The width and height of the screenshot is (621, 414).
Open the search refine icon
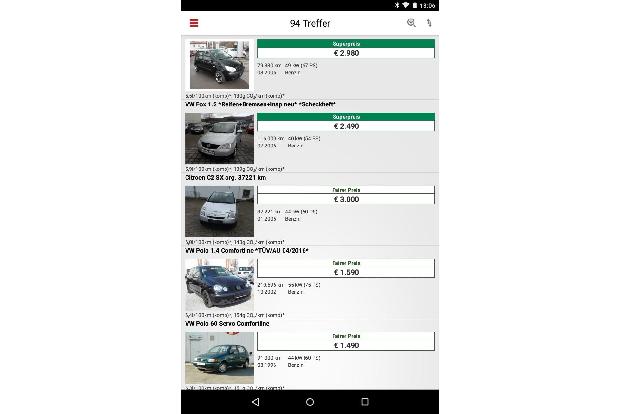411,23
